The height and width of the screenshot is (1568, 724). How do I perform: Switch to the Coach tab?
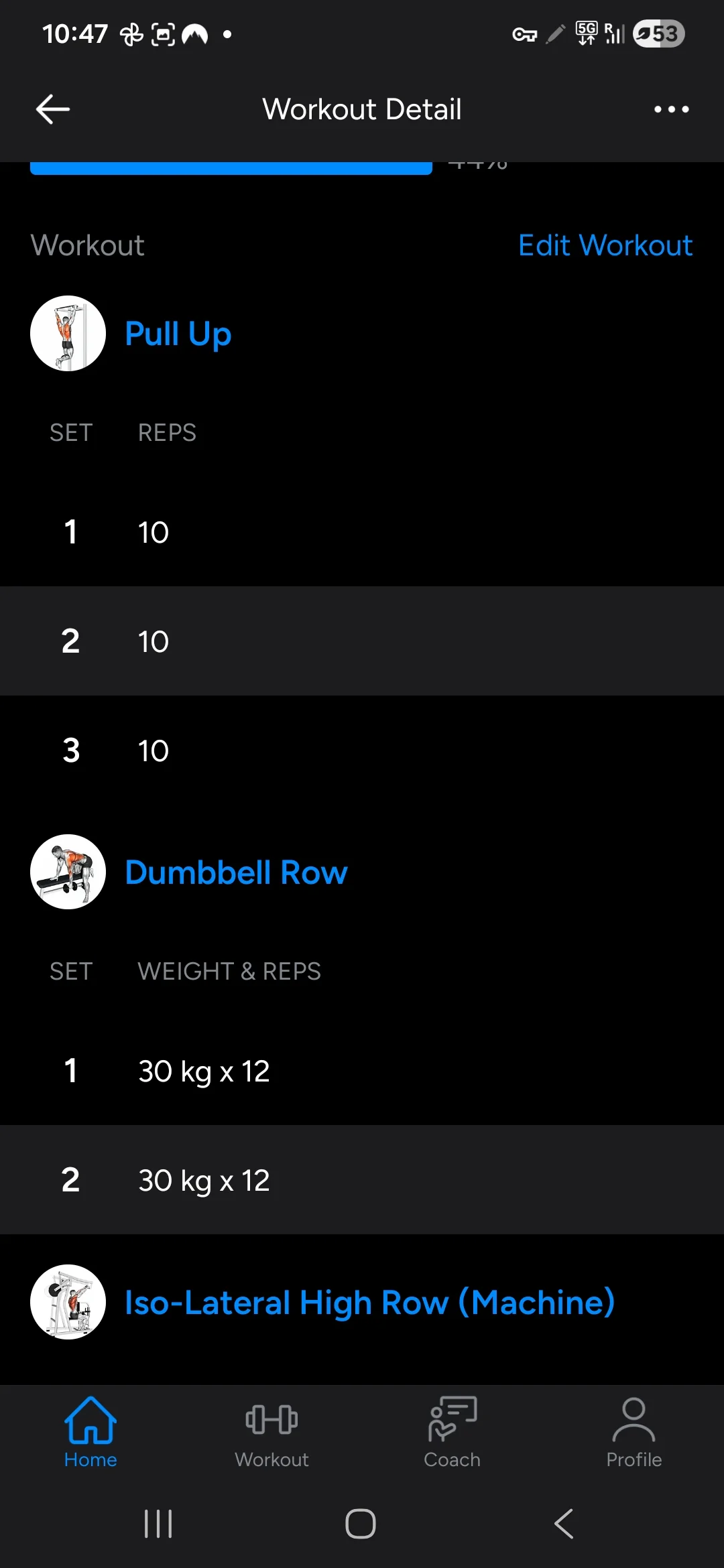point(452,1433)
